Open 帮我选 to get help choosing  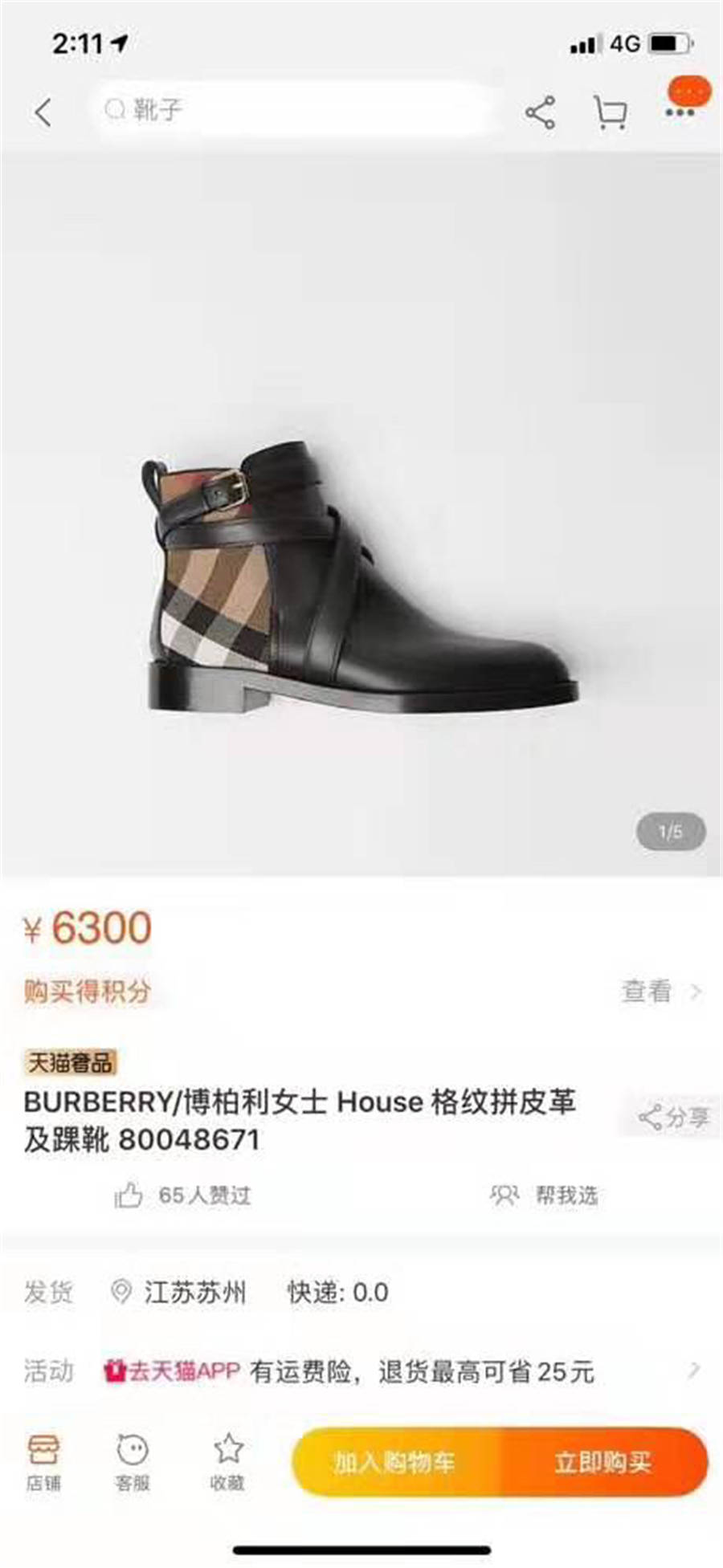[x=545, y=1195]
